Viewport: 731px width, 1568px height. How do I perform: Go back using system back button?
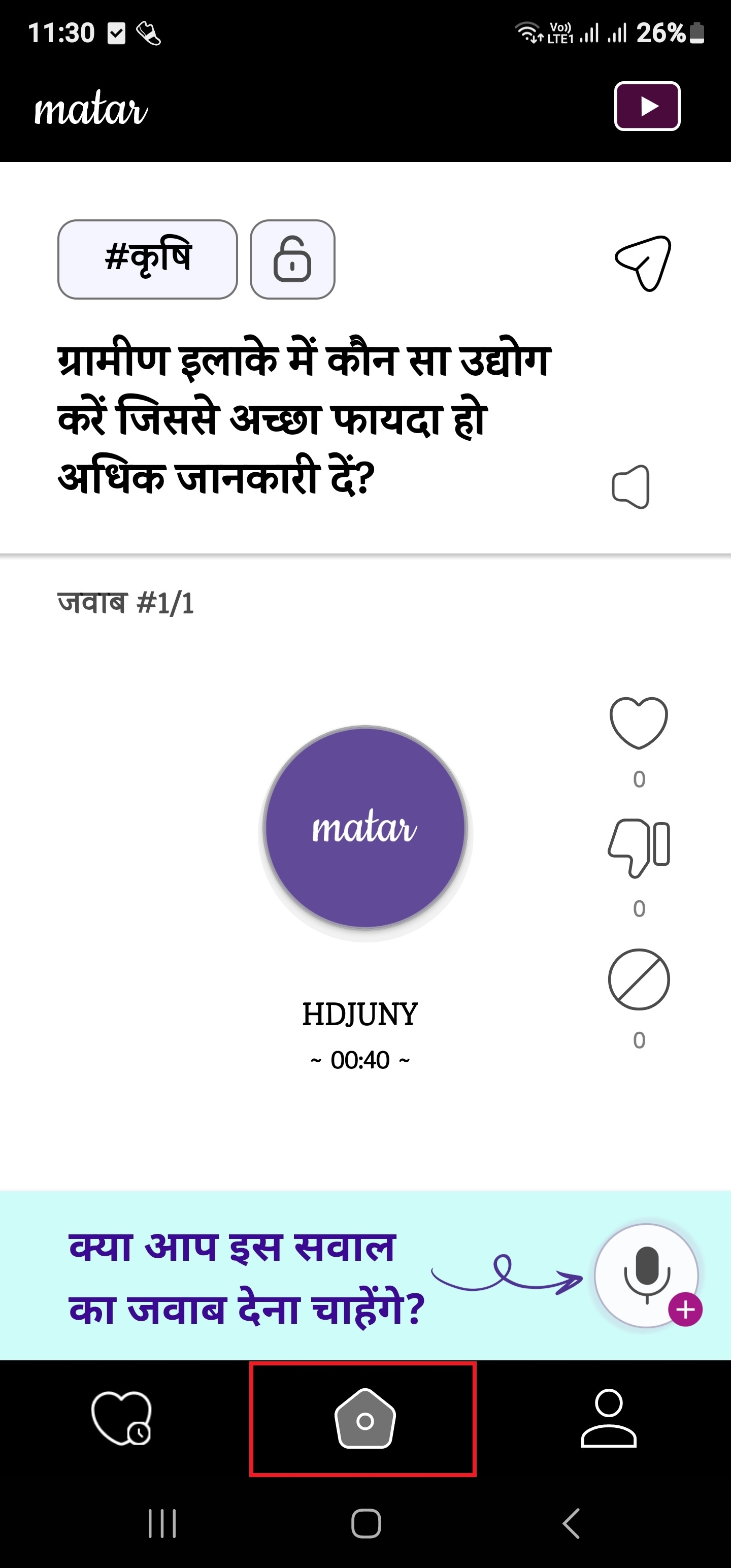coord(570,1523)
